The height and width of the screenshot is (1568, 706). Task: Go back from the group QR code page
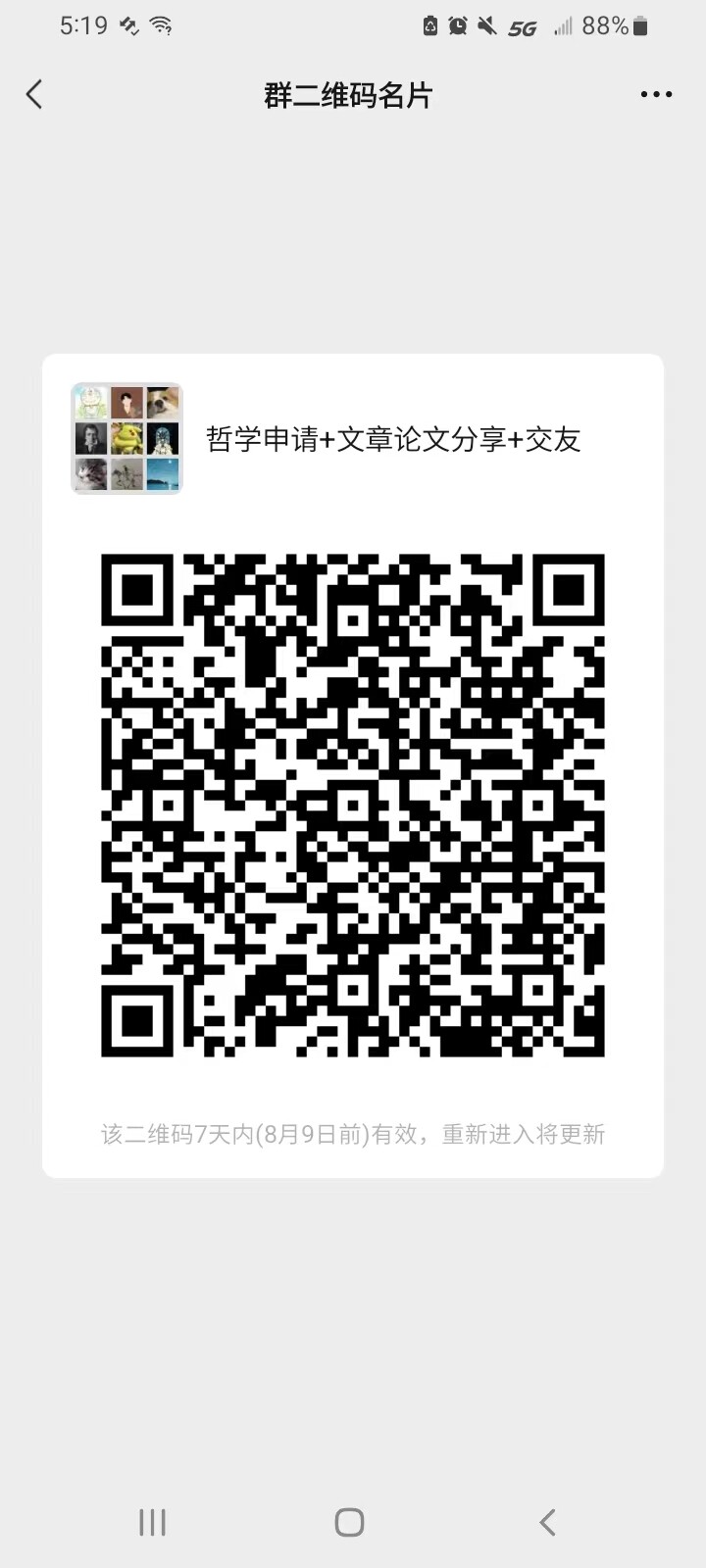tap(34, 95)
